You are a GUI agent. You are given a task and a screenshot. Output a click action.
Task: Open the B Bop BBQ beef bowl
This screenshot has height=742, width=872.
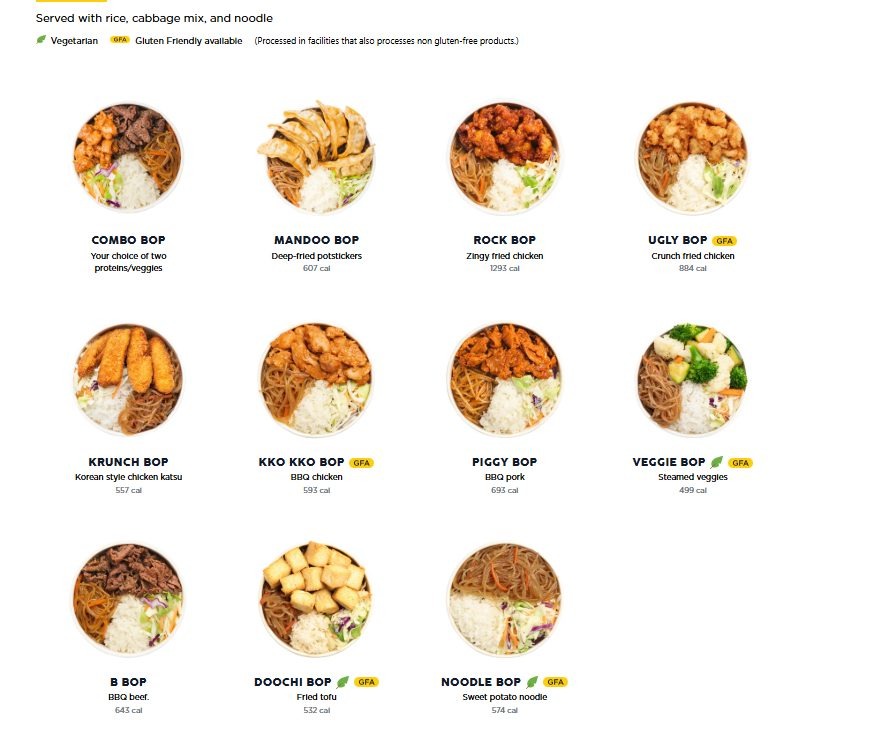click(x=128, y=600)
